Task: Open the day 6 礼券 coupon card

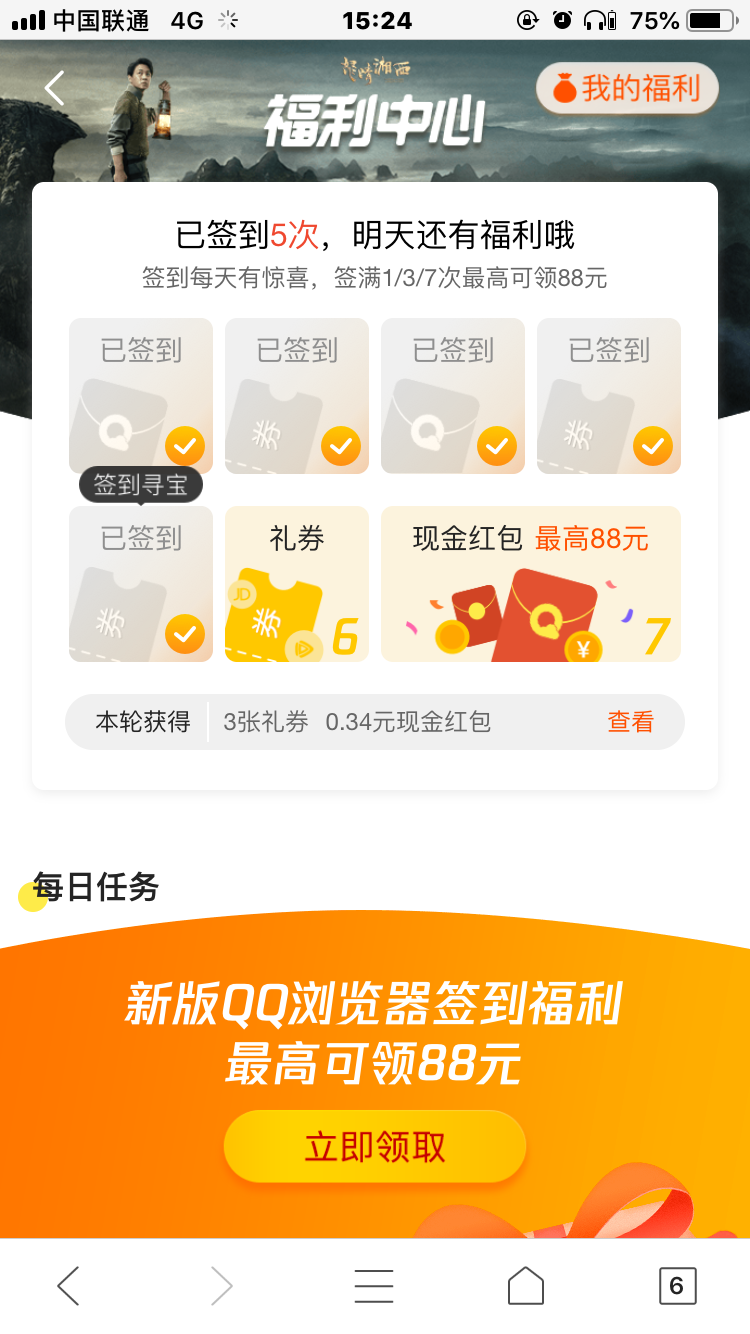Action: point(296,584)
